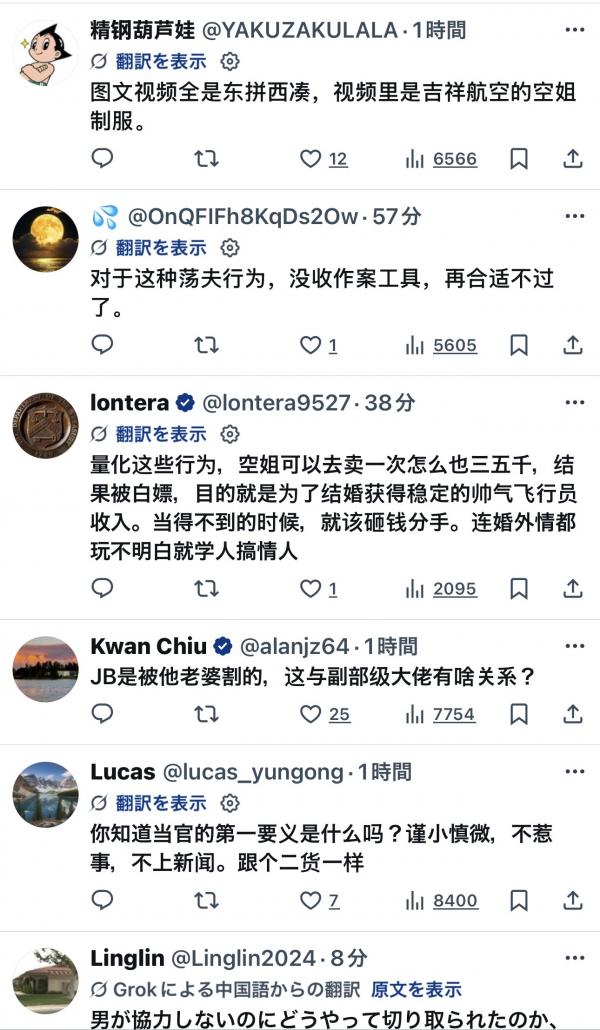Image resolution: width=600 pixels, height=1030 pixels.
Task: Share the tweet by lontera
Action: [573, 589]
